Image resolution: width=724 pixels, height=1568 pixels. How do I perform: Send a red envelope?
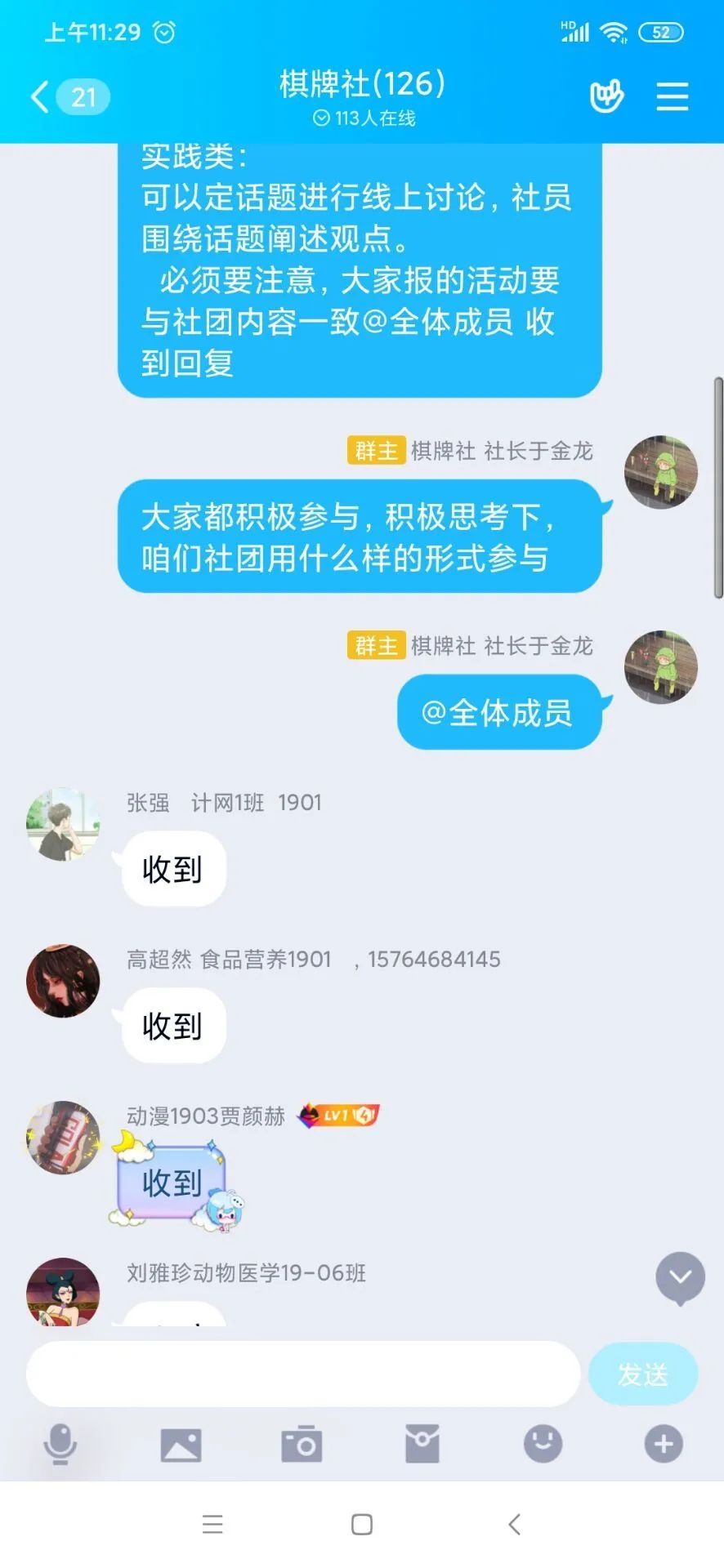[422, 1444]
